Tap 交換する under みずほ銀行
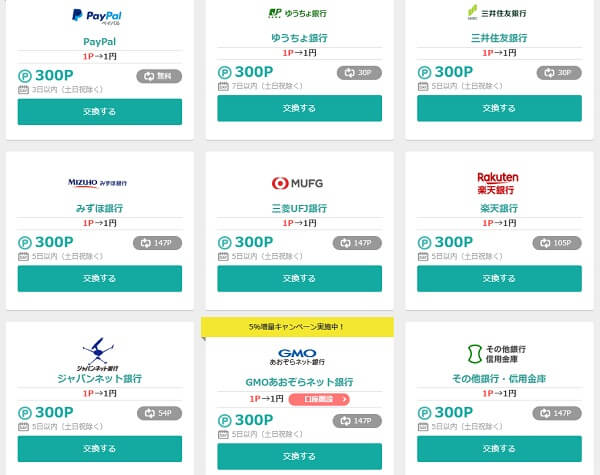The image size is (600, 475). coord(99,278)
